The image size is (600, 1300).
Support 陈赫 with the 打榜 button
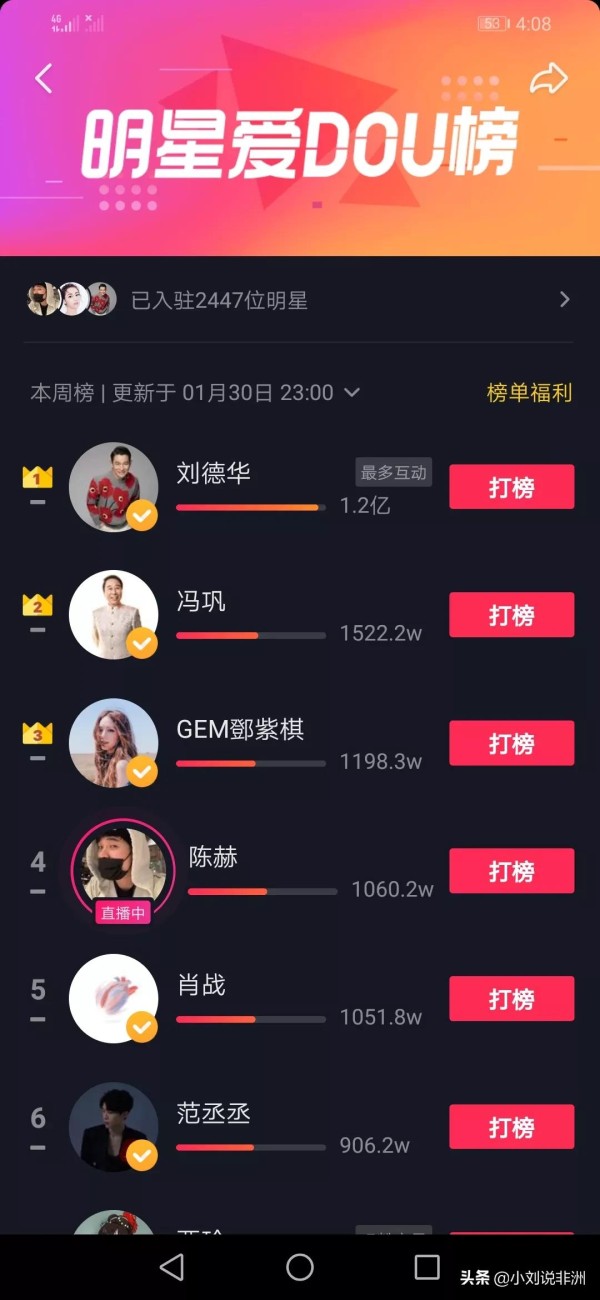coord(511,871)
